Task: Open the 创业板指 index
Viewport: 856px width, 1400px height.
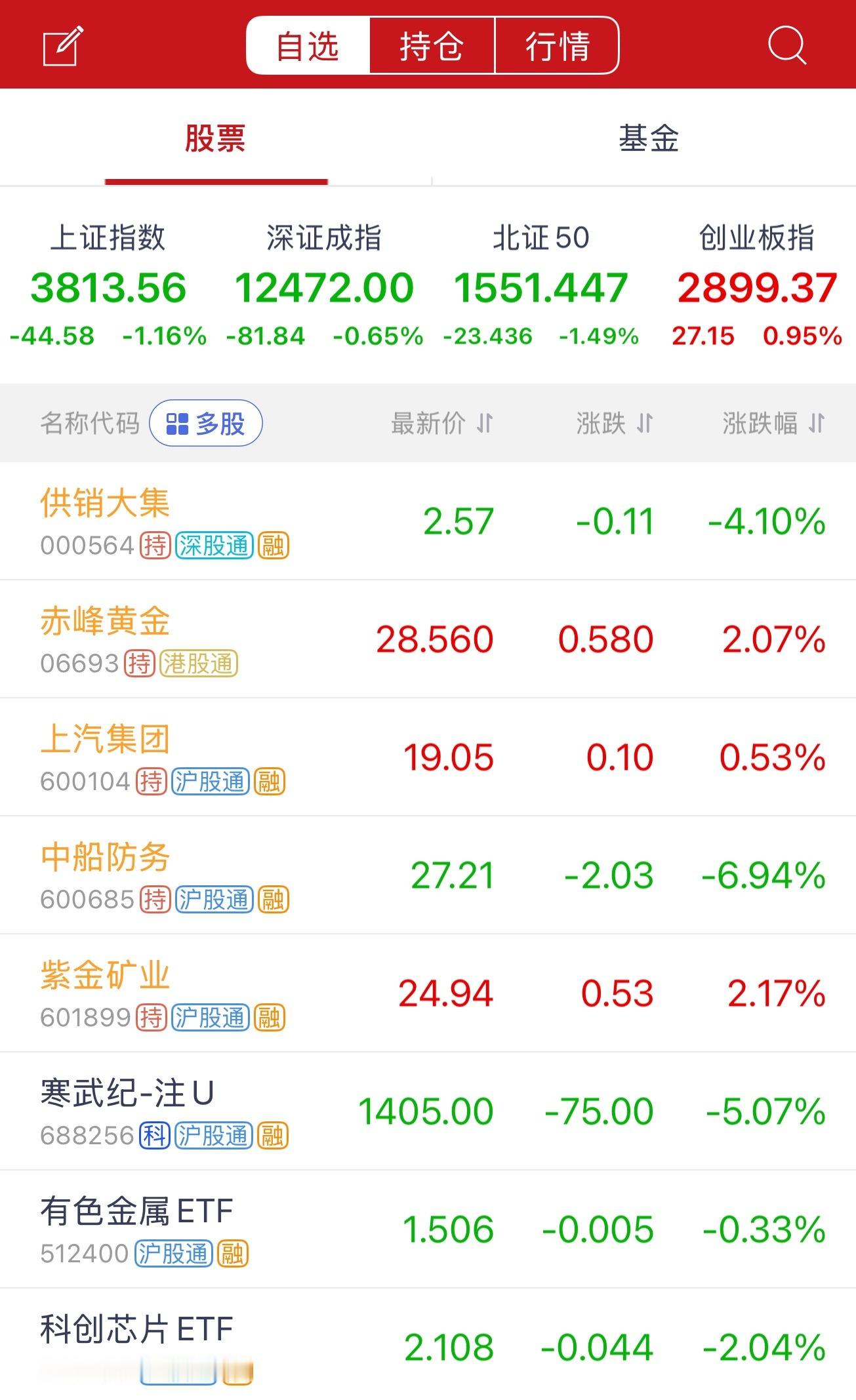Action: coord(756,285)
